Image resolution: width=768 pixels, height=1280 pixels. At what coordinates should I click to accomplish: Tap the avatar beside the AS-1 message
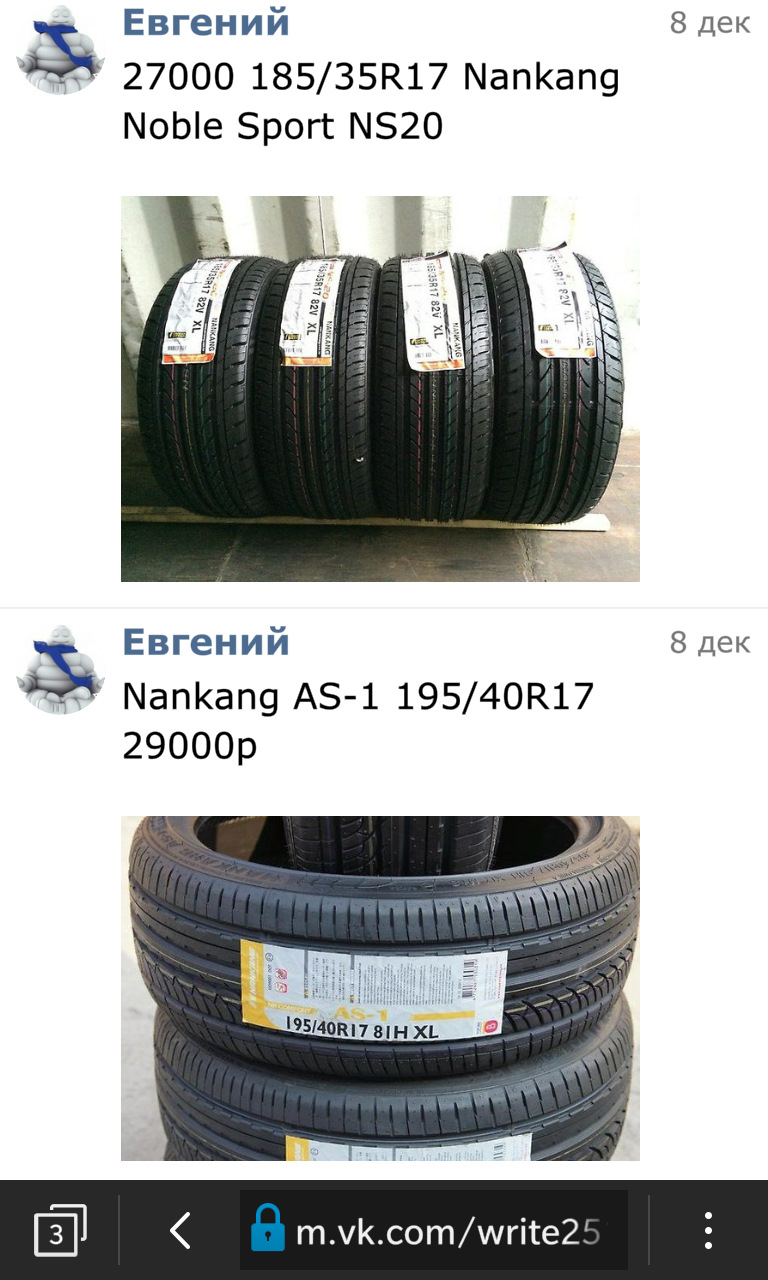(x=61, y=669)
